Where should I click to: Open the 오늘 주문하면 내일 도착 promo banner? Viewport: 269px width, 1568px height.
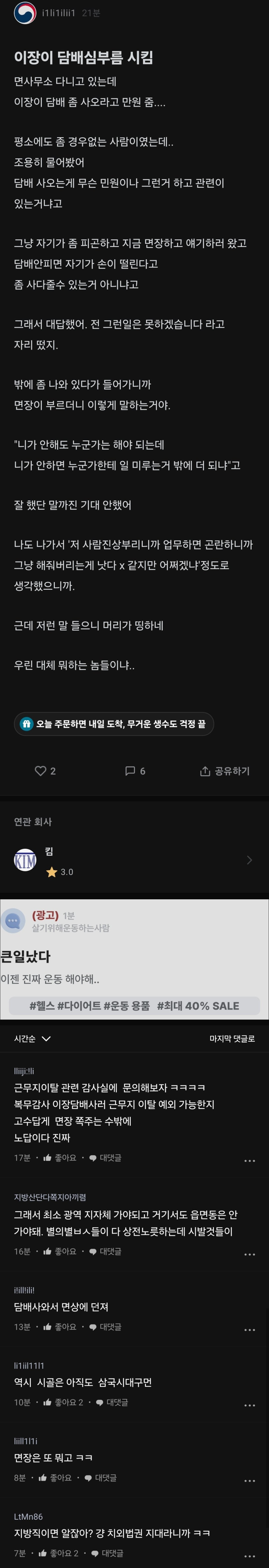(x=114, y=724)
